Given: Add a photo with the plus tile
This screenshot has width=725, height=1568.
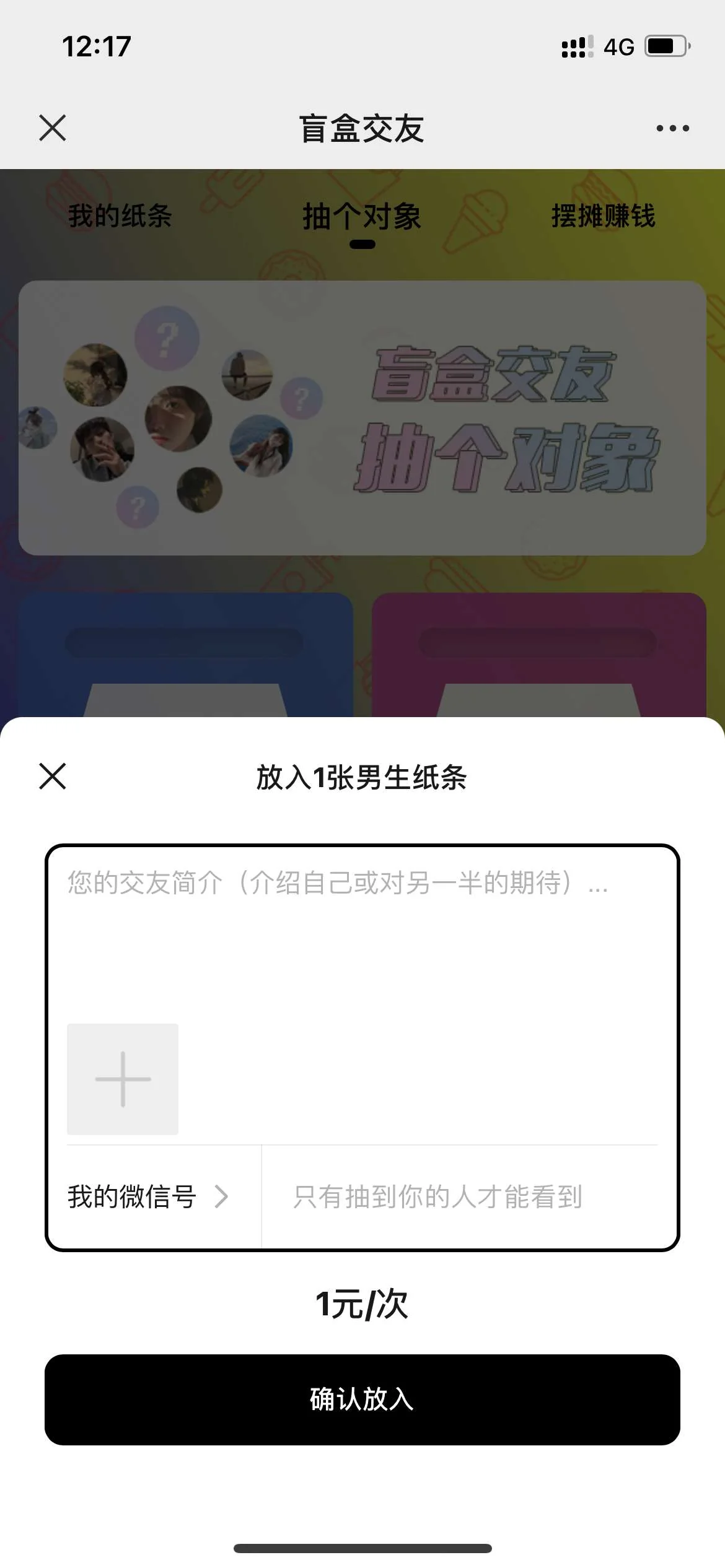Looking at the screenshot, I should 123,1079.
